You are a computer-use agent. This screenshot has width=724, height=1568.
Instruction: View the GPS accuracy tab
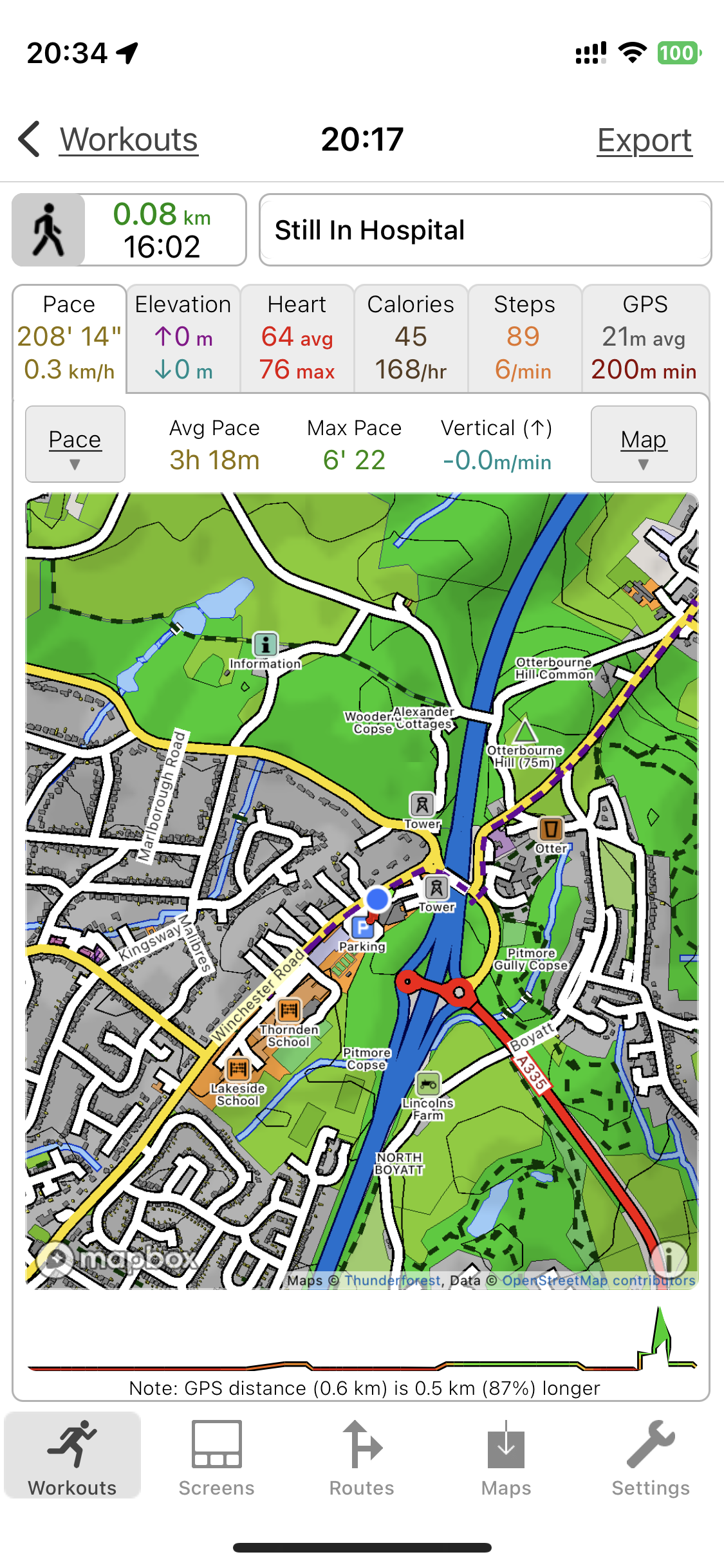(645, 338)
